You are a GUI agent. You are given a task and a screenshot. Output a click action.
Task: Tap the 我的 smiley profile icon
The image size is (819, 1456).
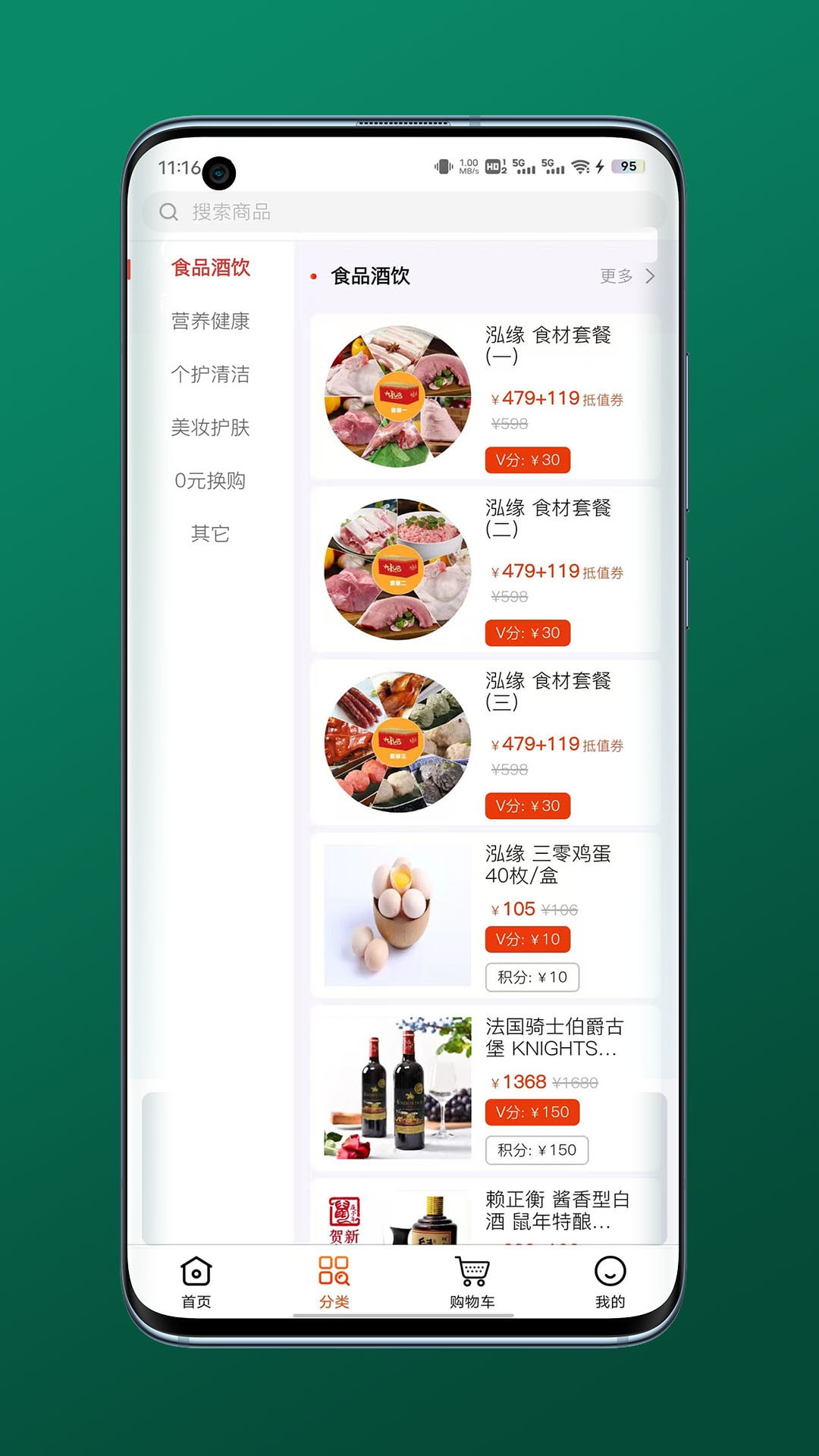tap(610, 1270)
